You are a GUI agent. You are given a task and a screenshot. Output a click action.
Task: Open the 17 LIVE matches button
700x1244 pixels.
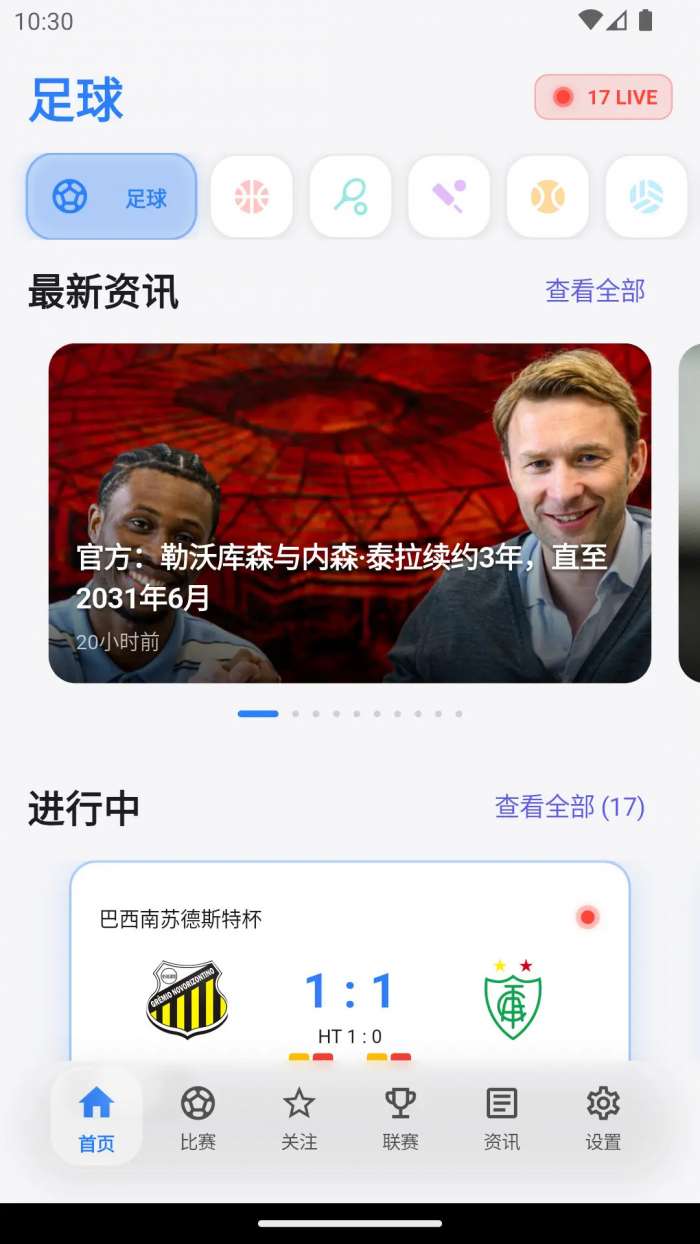point(603,97)
